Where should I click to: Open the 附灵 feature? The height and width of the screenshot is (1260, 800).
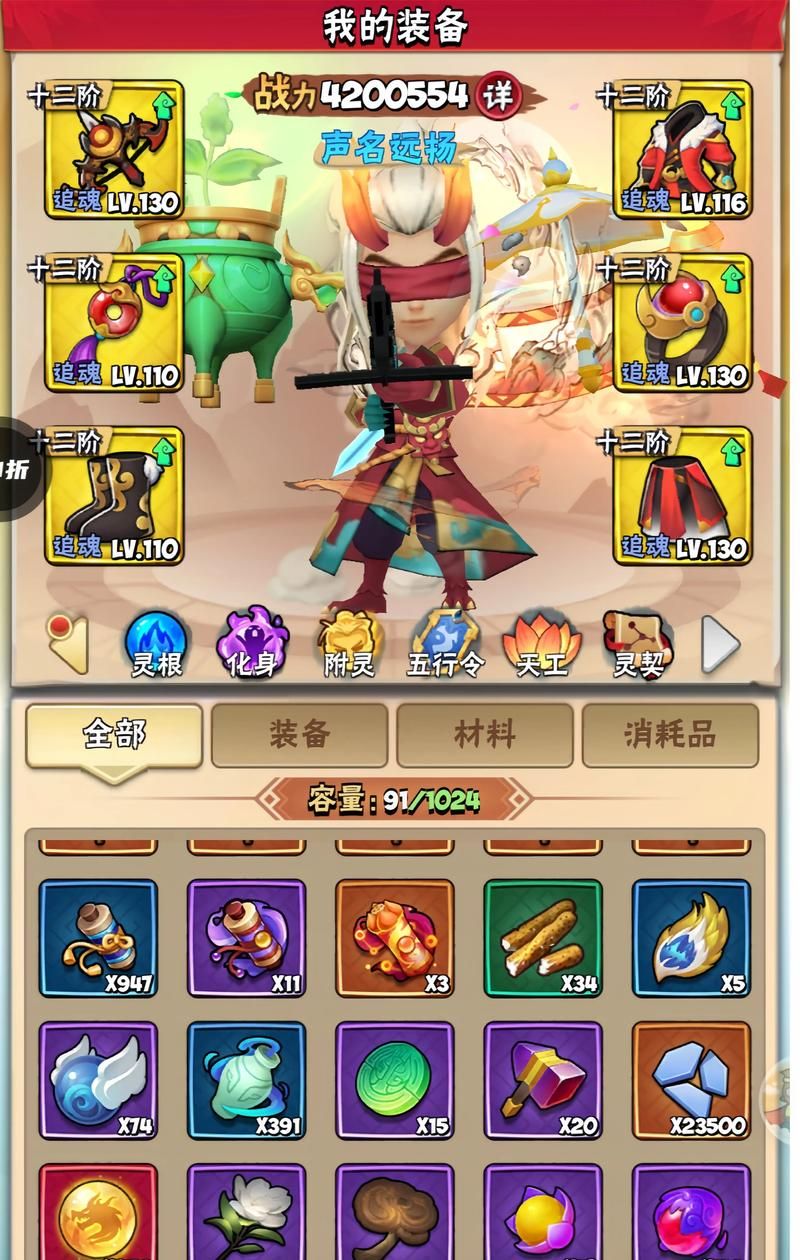pos(349,644)
